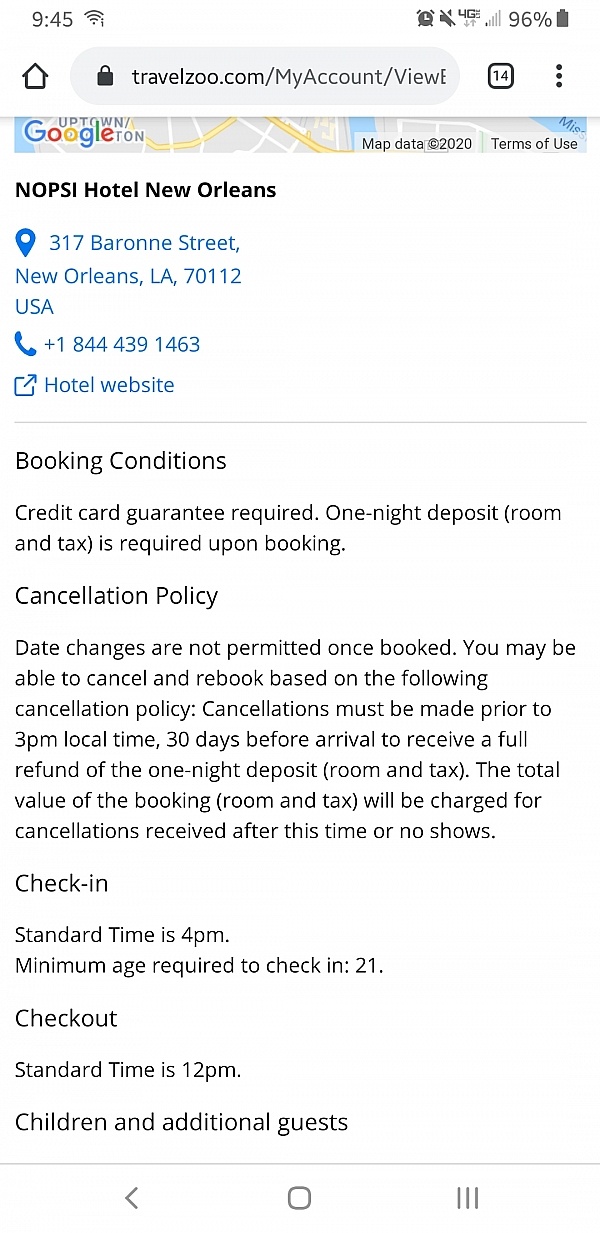Call the hotel at +1 844 439 1463
This screenshot has height=1233, width=600.
[120, 344]
